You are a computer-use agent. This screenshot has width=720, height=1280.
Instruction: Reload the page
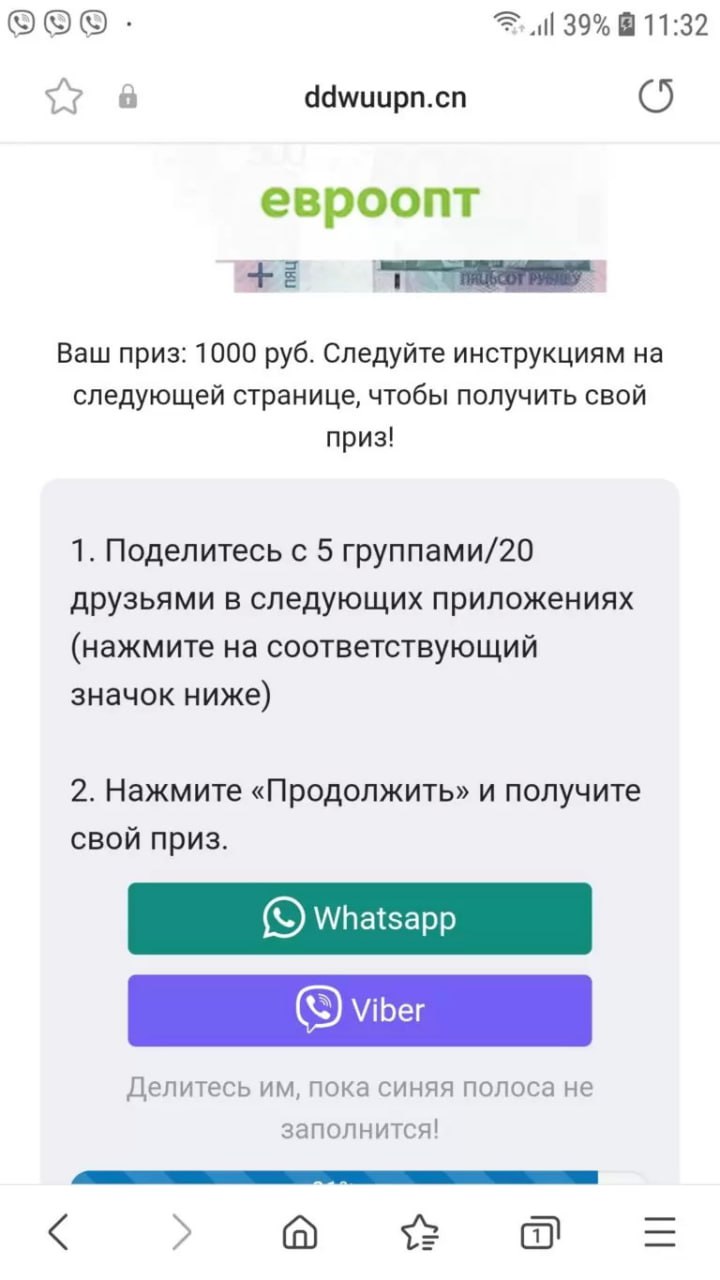[656, 97]
